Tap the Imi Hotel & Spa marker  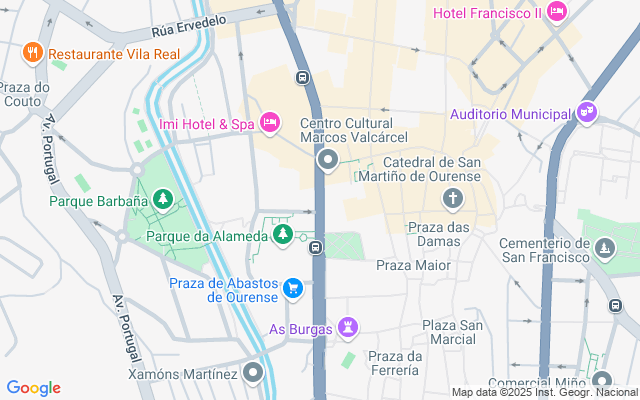tap(268, 123)
